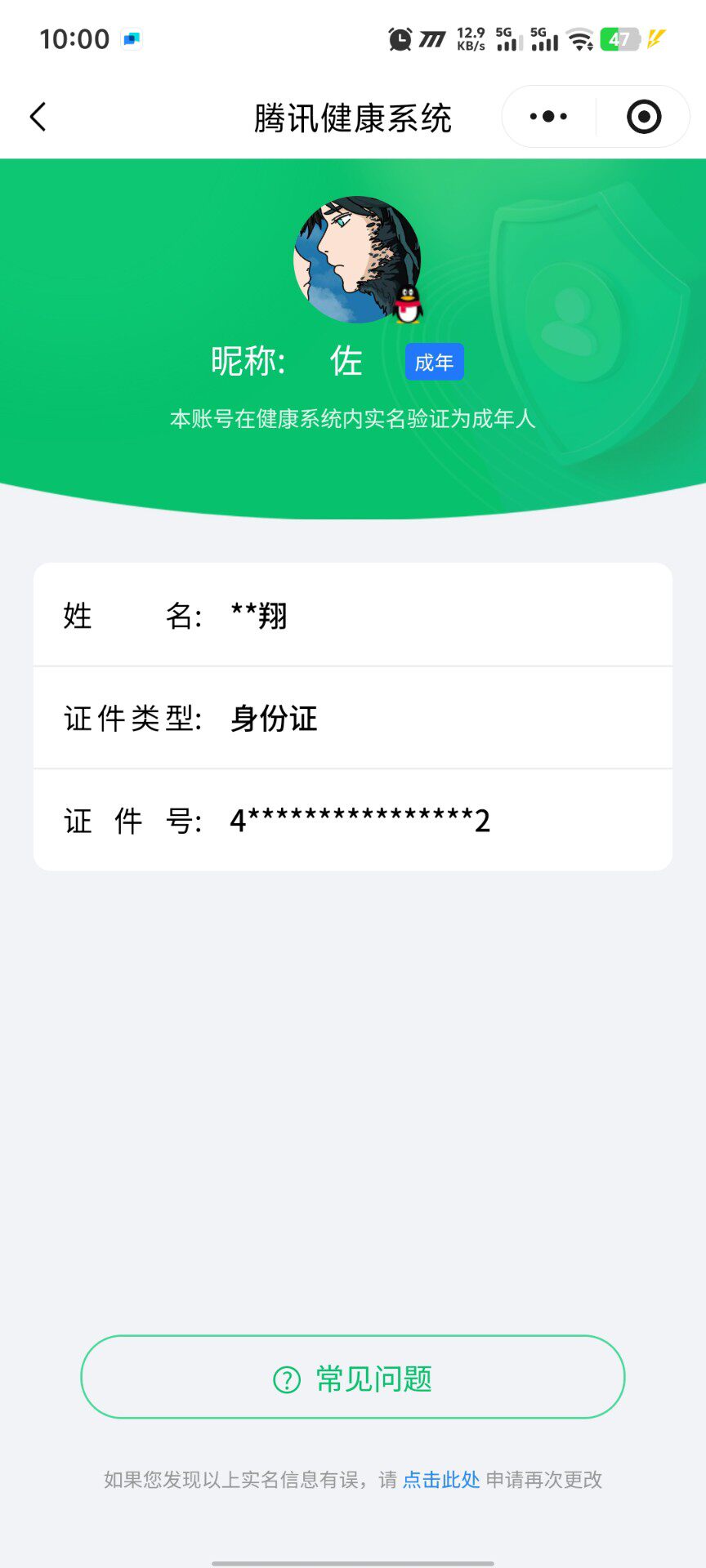Click the Wi-Fi icon in the status bar
This screenshot has width=706, height=1568.
click(x=582, y=38)
